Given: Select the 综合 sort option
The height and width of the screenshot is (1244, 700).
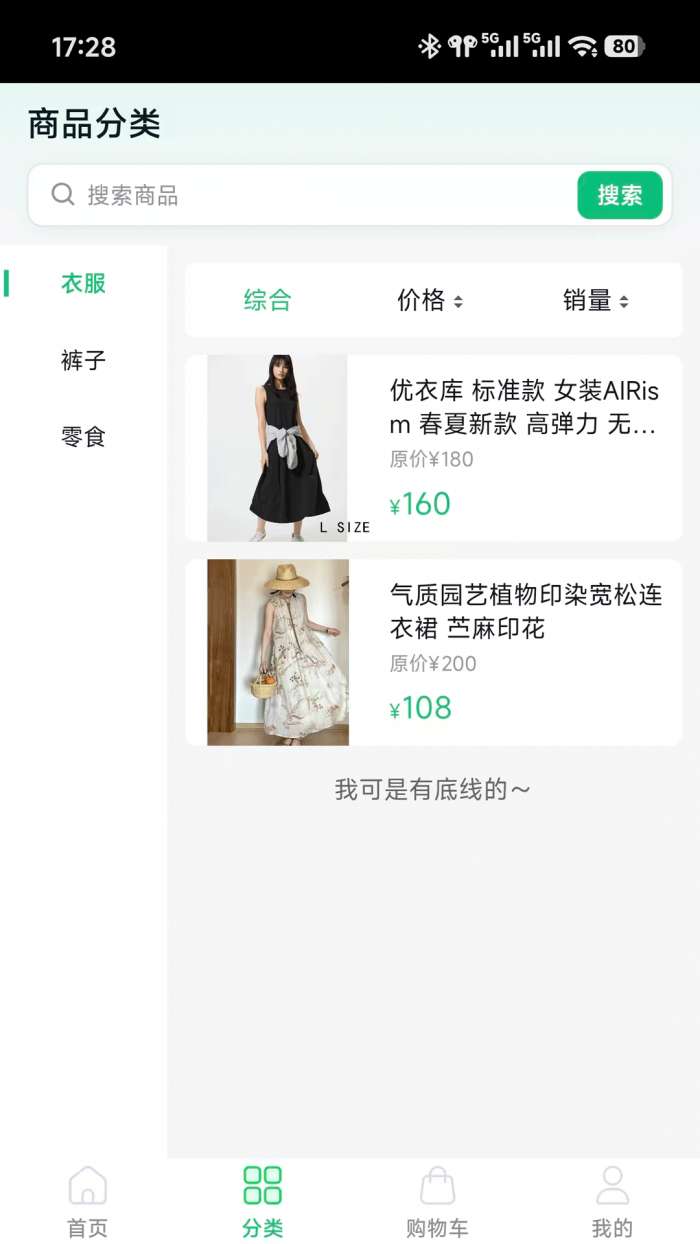Looking at the screenshot, I should (x=267, y=300).
